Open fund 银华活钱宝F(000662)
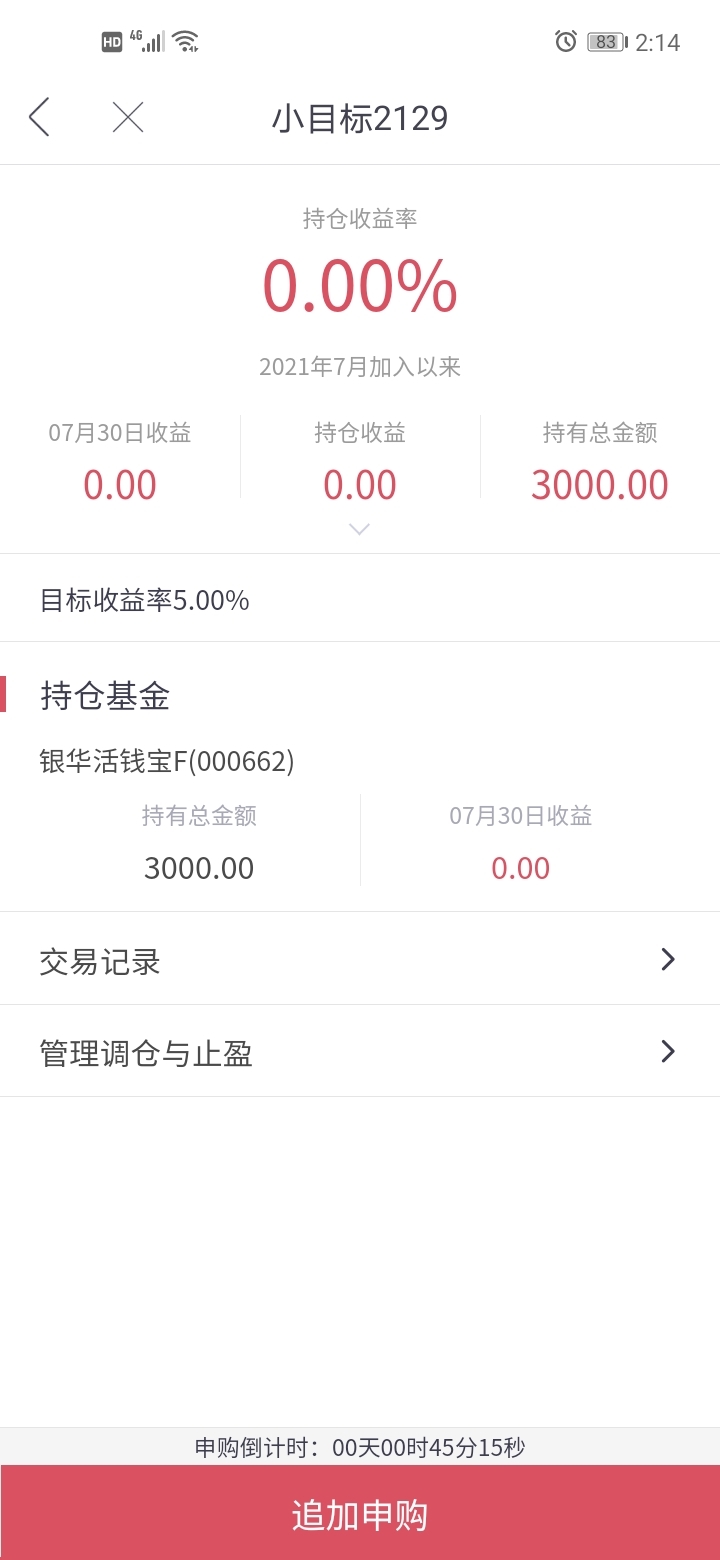Screen dimensions: 720x1560 167,762
